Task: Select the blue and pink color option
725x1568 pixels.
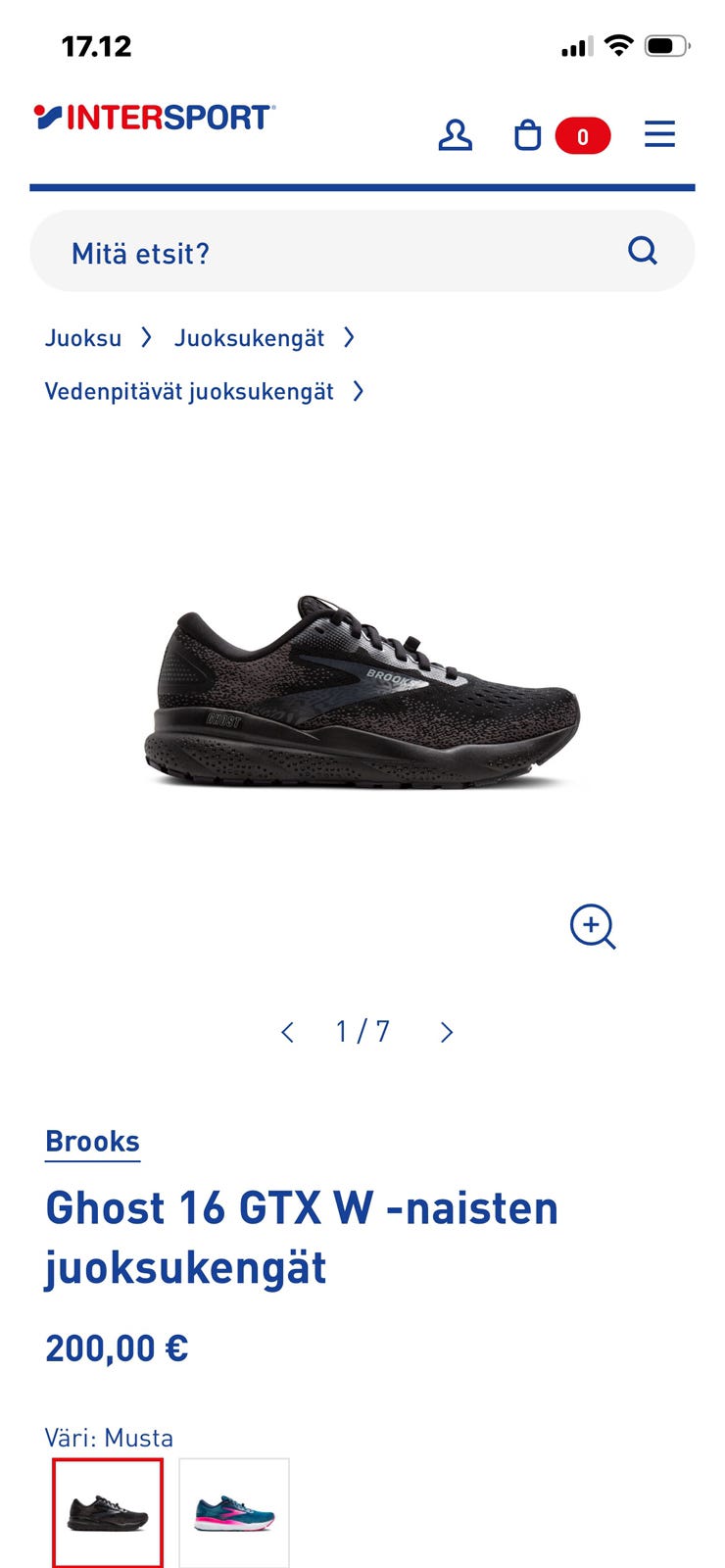Action: [x=234, y=1512]
